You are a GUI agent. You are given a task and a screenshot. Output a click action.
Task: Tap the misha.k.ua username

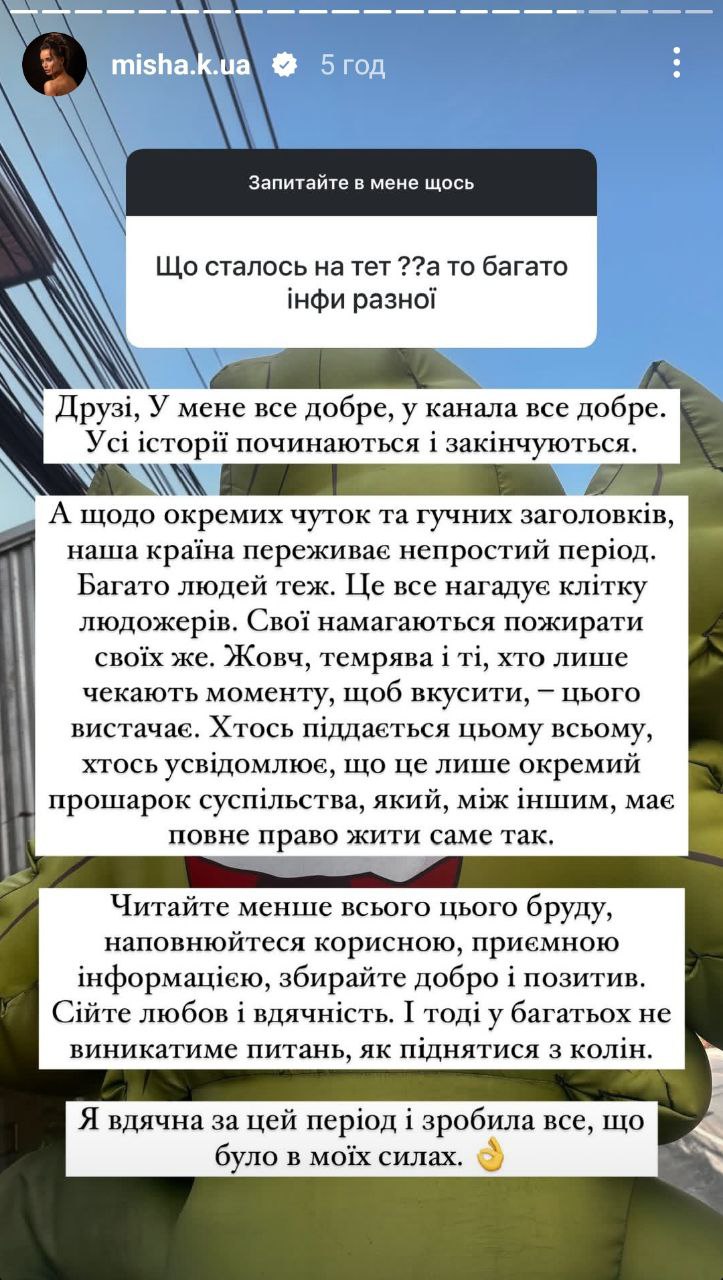(180, 65)
